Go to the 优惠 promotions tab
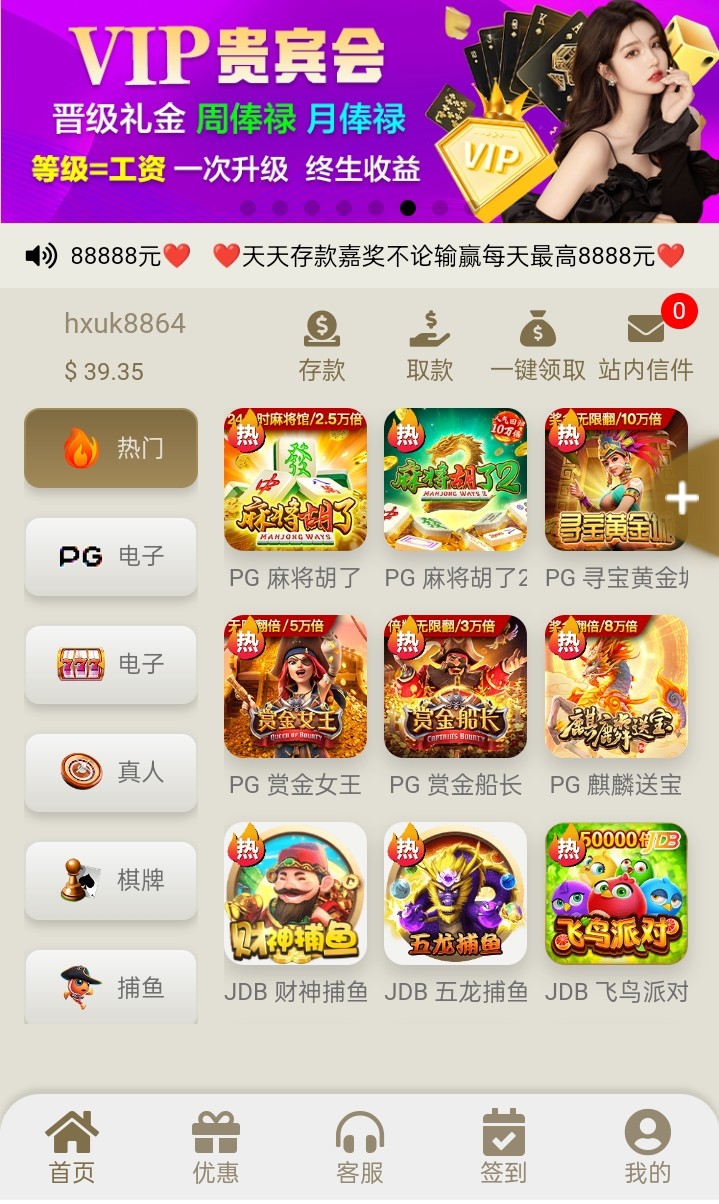 pyautogui.click(x=216, y=1148)
